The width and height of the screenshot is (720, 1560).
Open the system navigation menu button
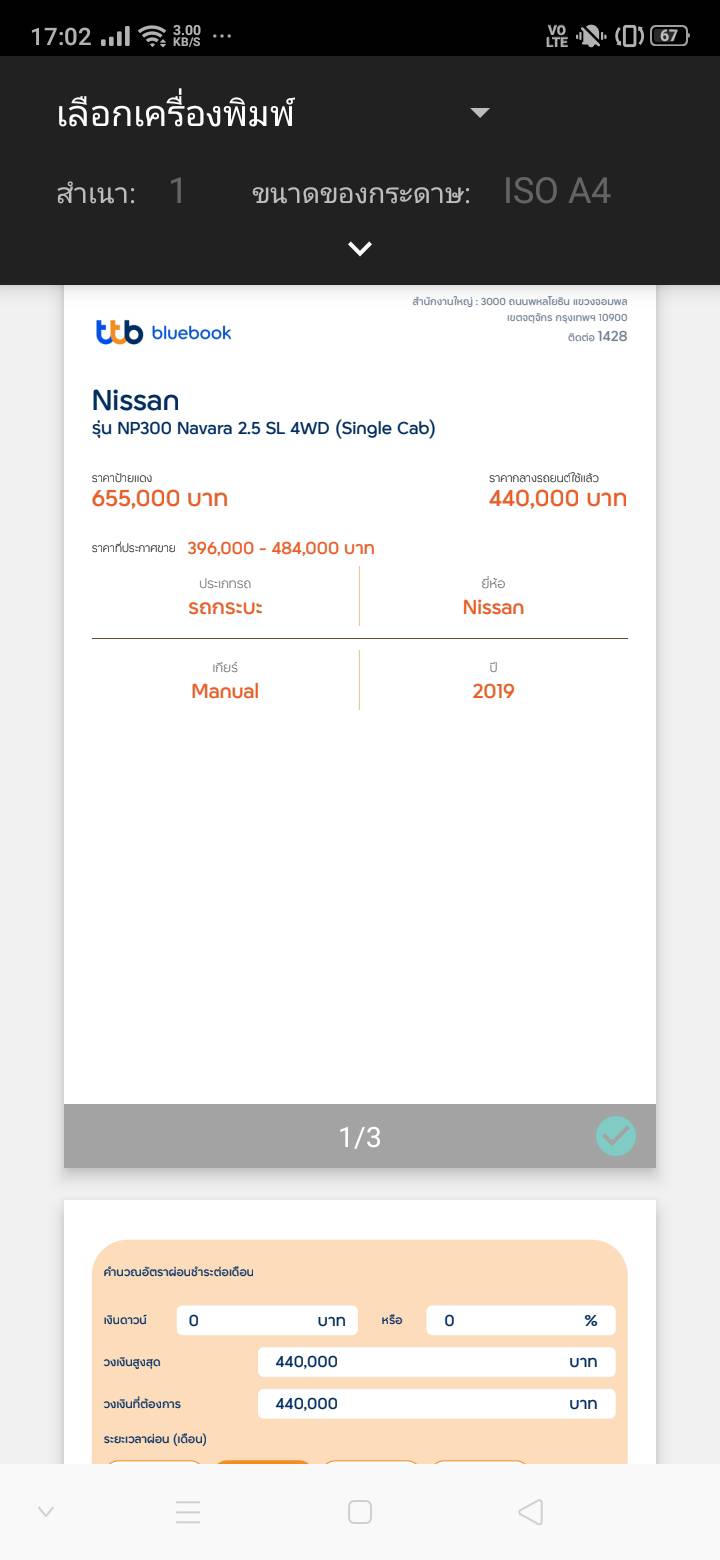[188, 1512]
